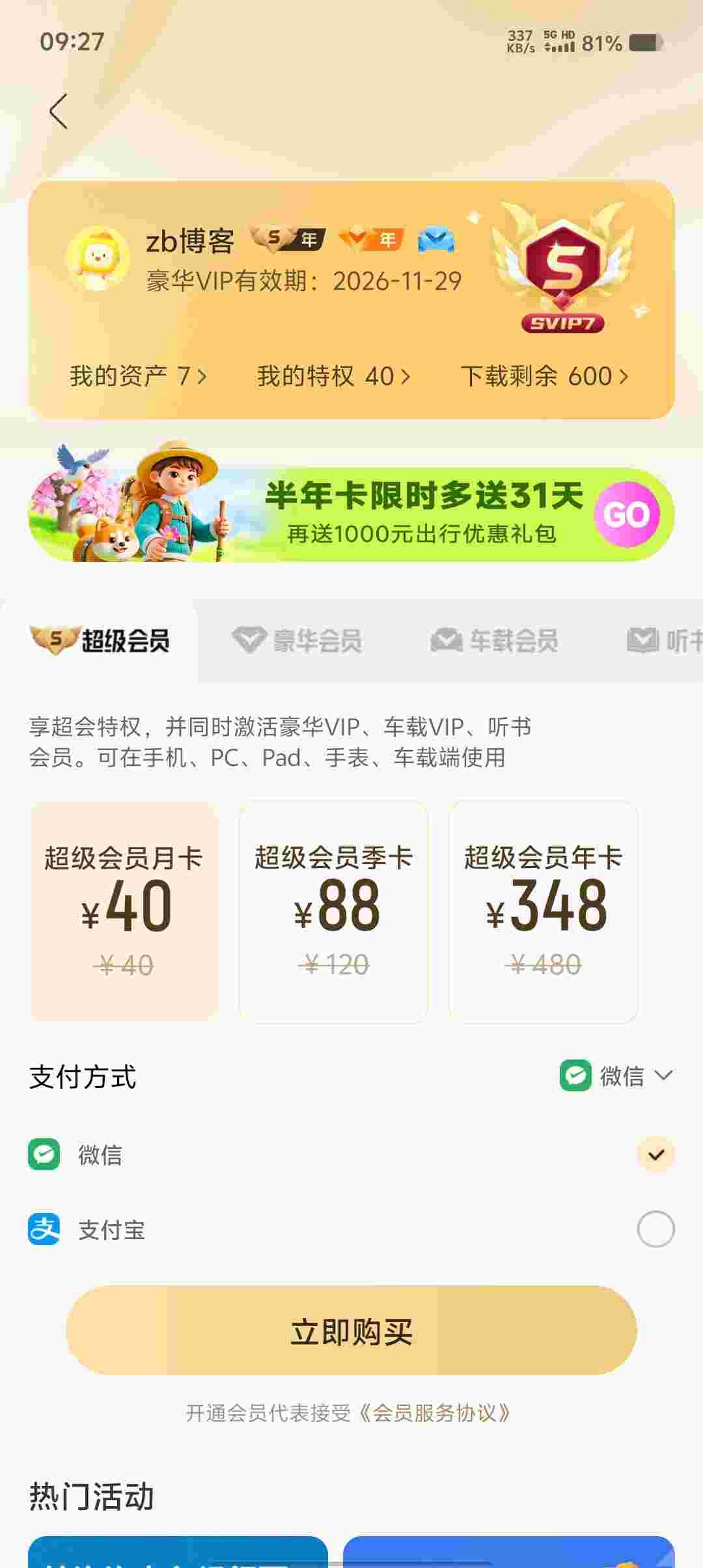
Task: Switch to the 豪华会员 tab
Action: tap(297, 641)
